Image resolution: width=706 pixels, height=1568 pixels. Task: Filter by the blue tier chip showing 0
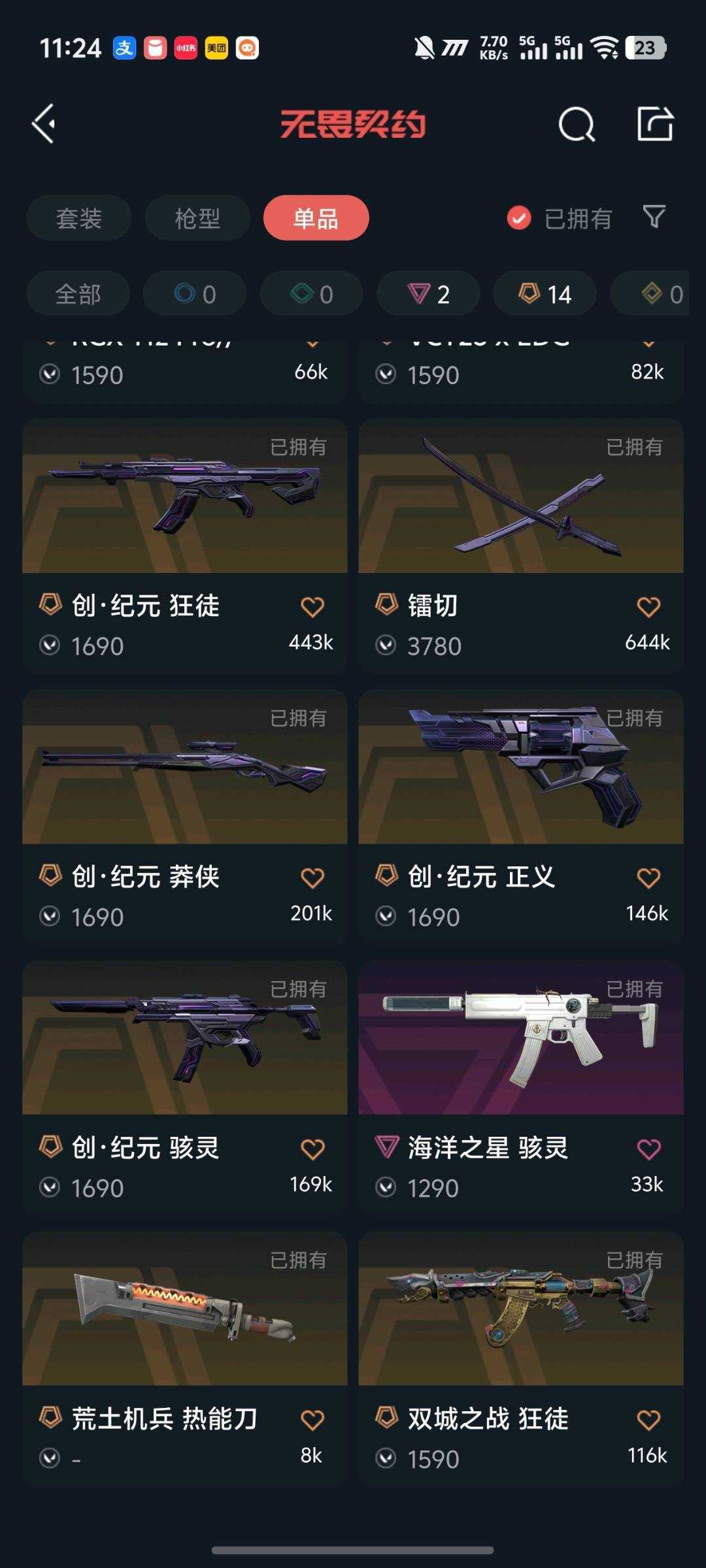pos(195,294)
